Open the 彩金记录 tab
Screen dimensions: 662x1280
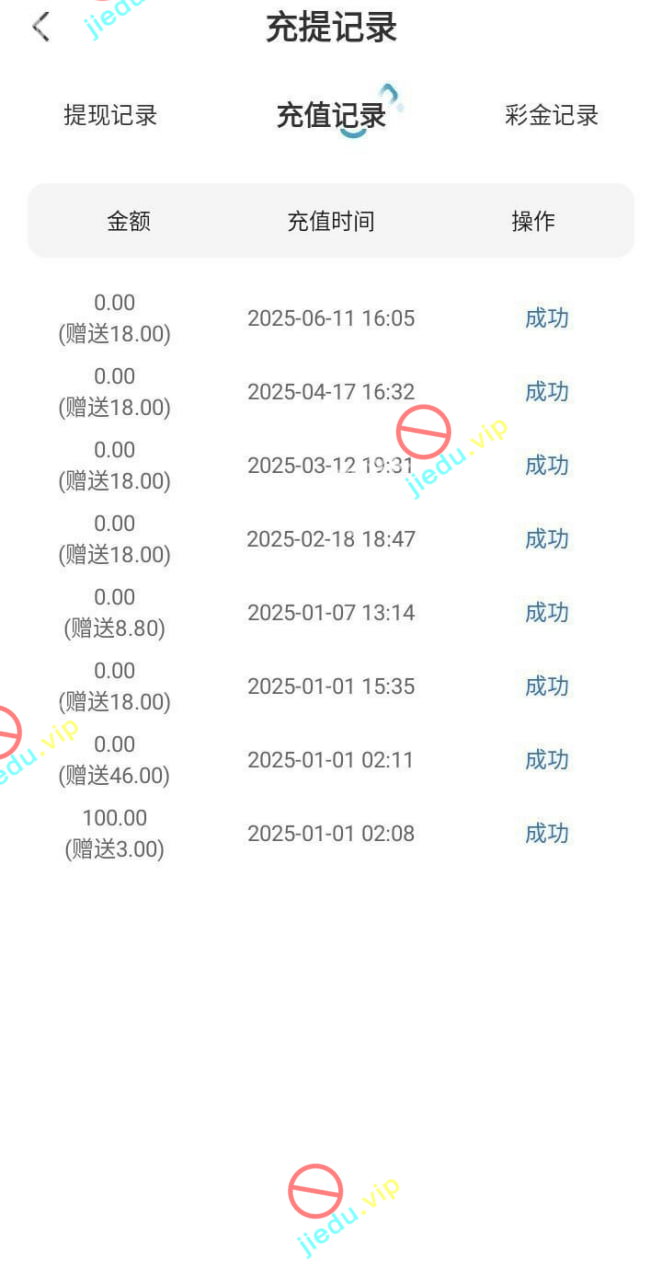click(551, 116)
